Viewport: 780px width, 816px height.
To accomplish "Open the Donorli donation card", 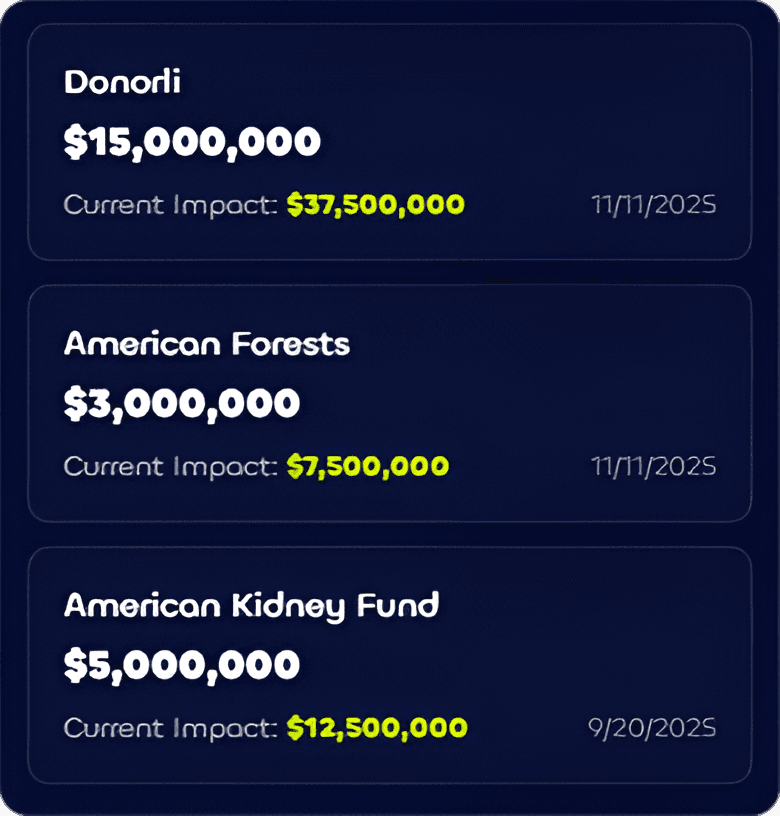I will pos(389,142).
